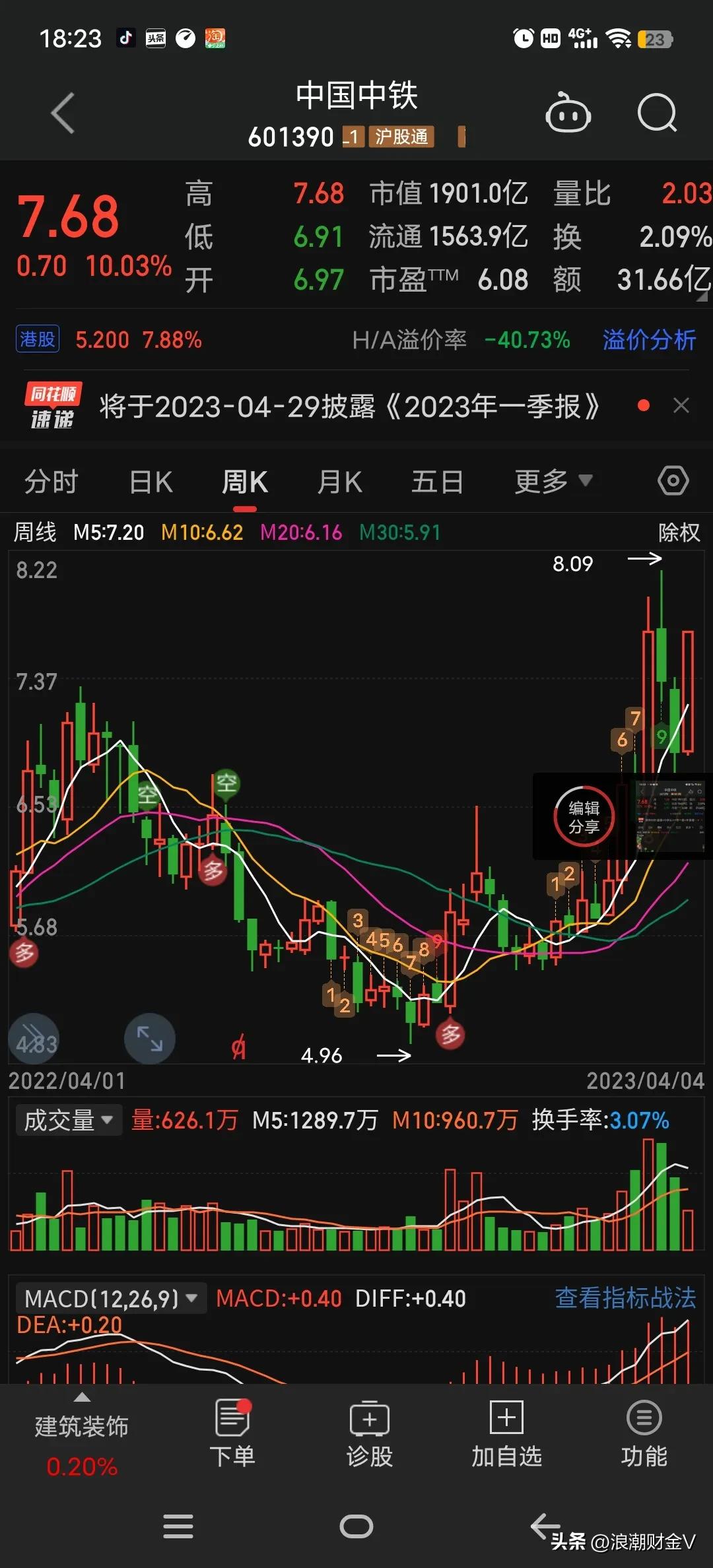Image resolution: width=713 pixels, height=1568 pixels.
Task: Tap the fullscreen expand icon on the chart
Action: (x=150, y=1037)
